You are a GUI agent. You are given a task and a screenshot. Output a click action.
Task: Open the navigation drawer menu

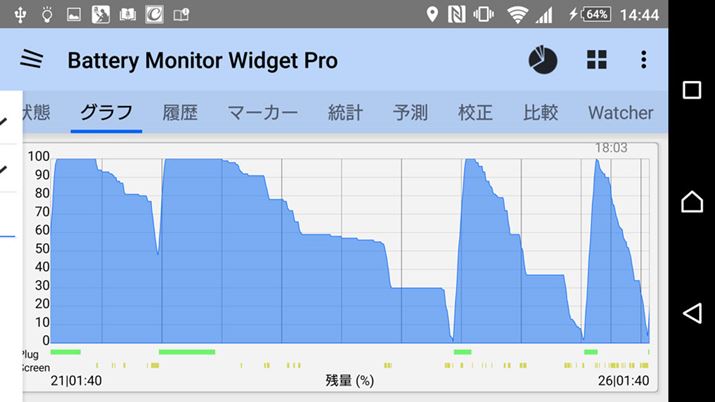(31, 60)
